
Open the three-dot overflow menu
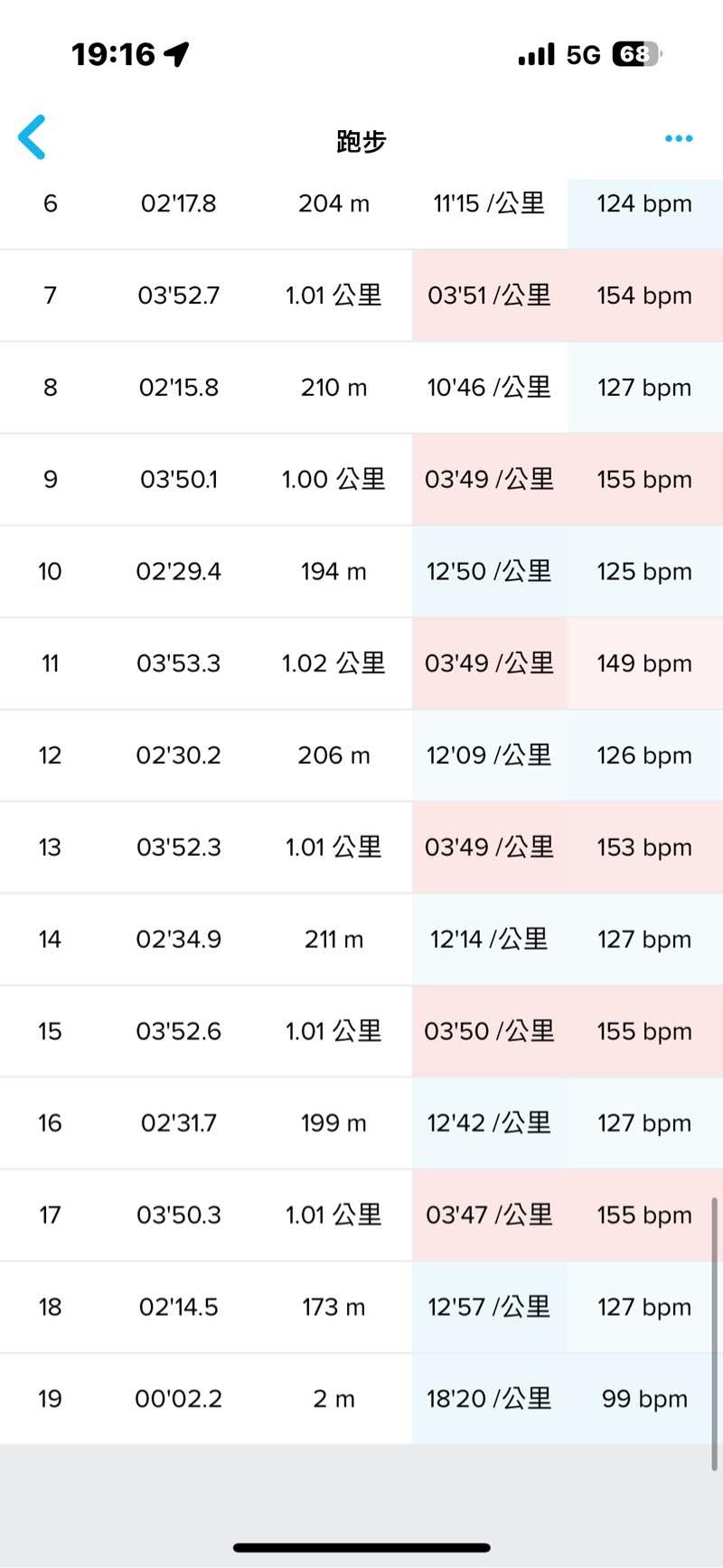pos(678,138)
